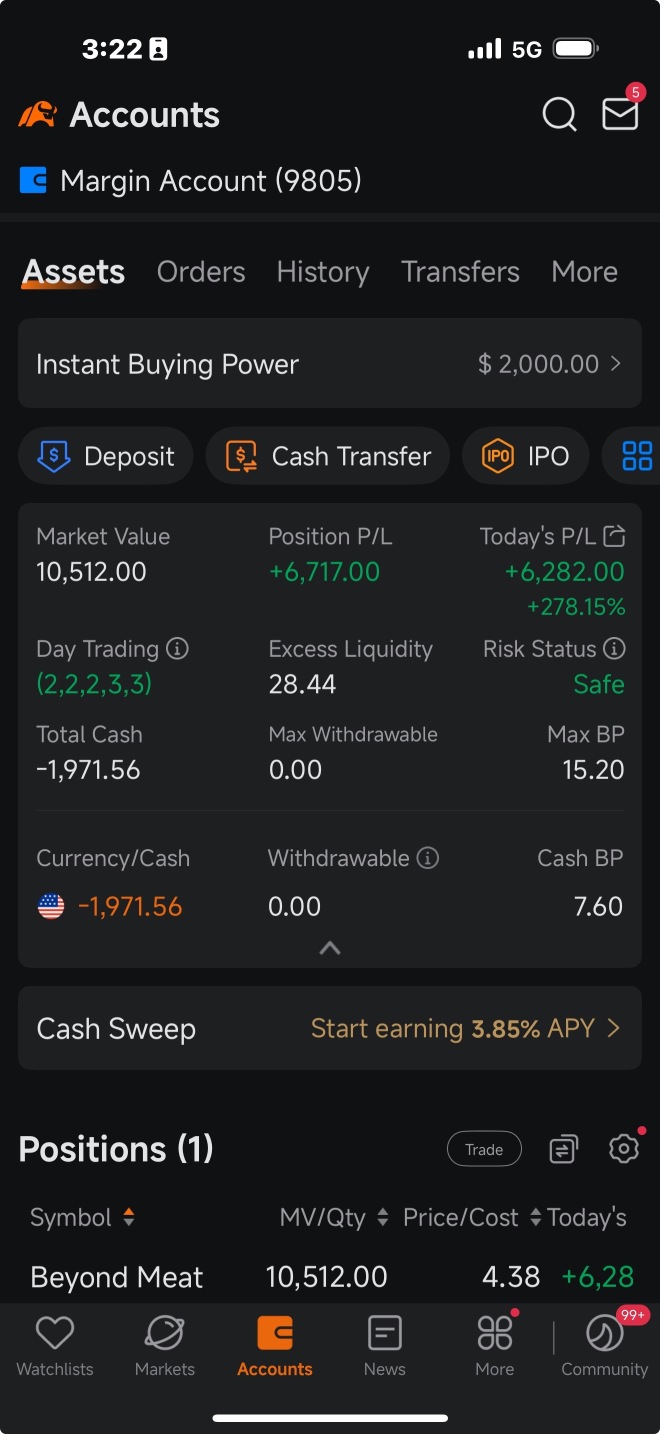Screen dimensions: 660x1434
Task: Tap the Trade button beside Positions
Action: 484,1150
